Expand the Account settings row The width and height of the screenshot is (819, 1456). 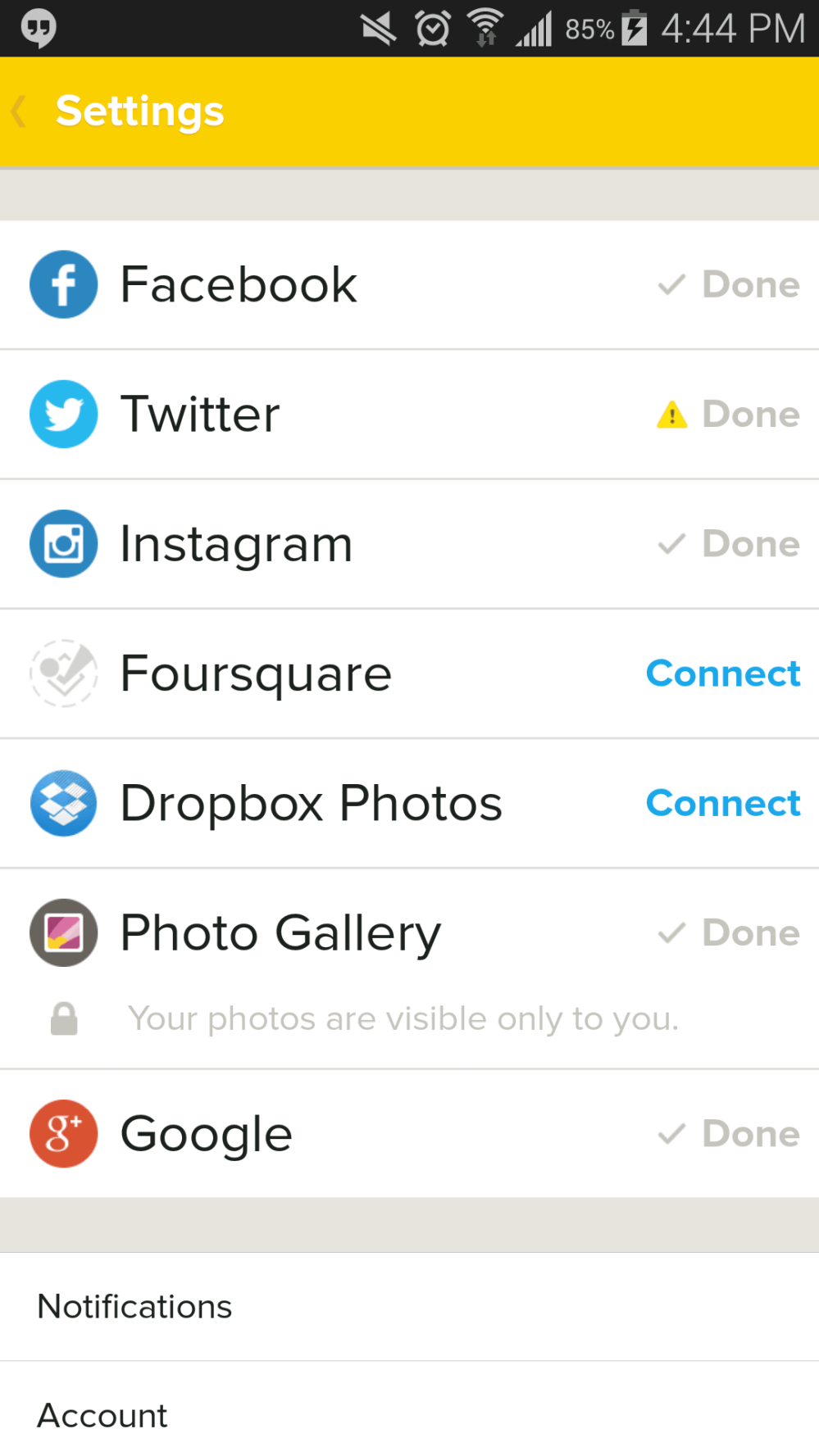click(x=102, y=1414)
